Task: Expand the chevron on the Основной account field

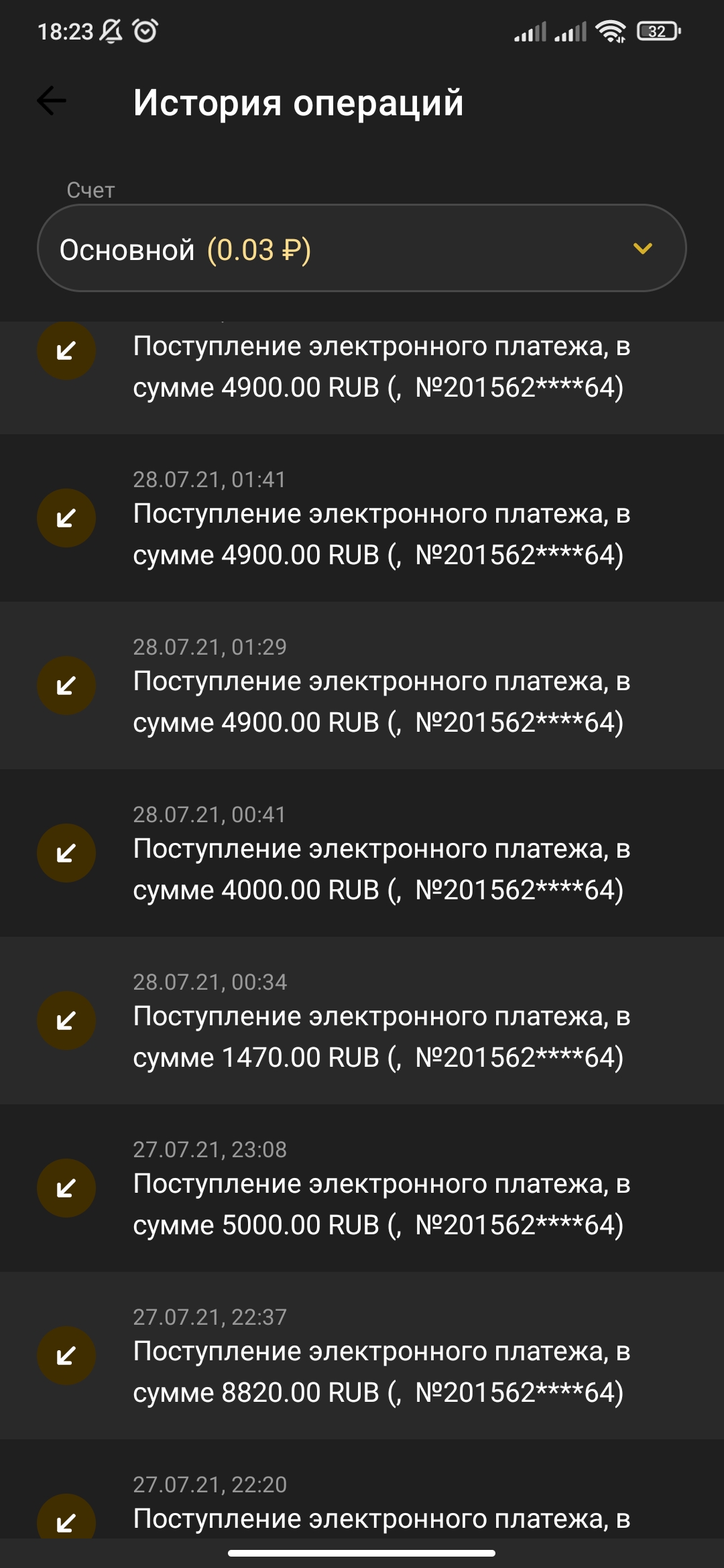Action: pyautogui.click(x=642, y=249)
